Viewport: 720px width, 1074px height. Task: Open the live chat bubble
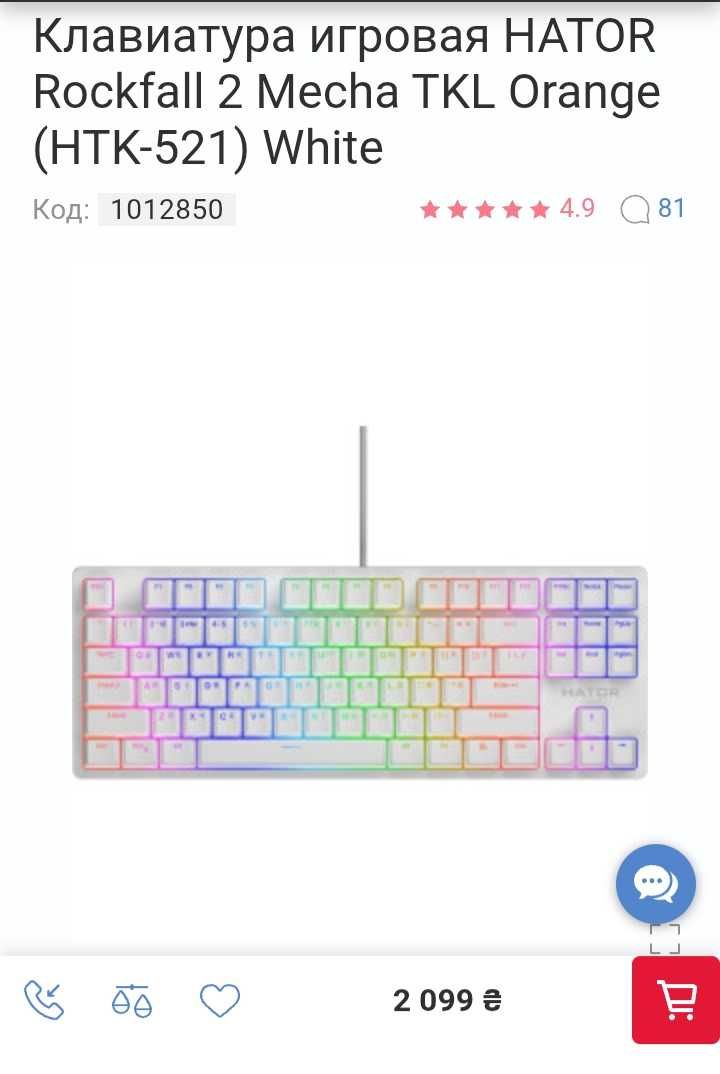point(655,884)
